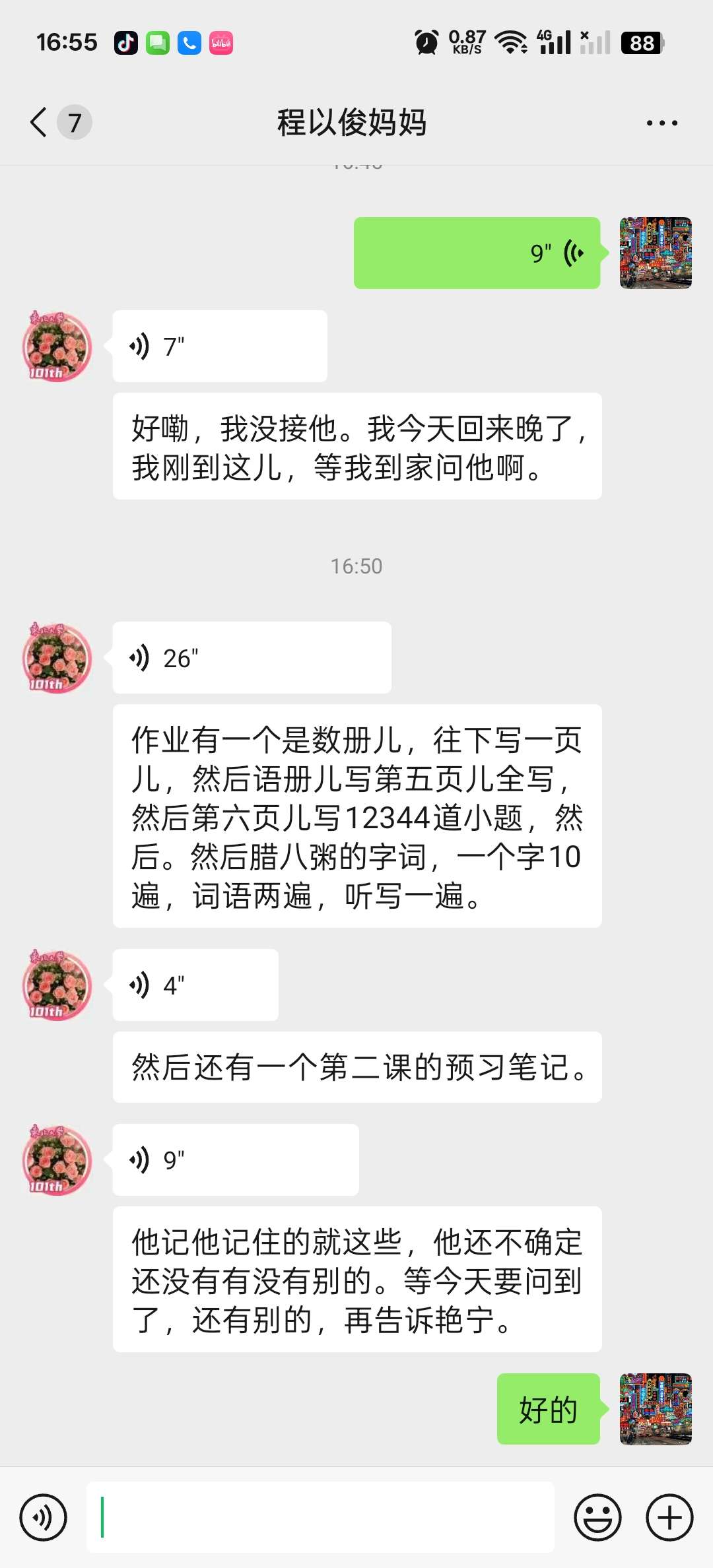Play the received 9-second voice message
This screenshot has width=713, height=1568.
[235, 1160]
